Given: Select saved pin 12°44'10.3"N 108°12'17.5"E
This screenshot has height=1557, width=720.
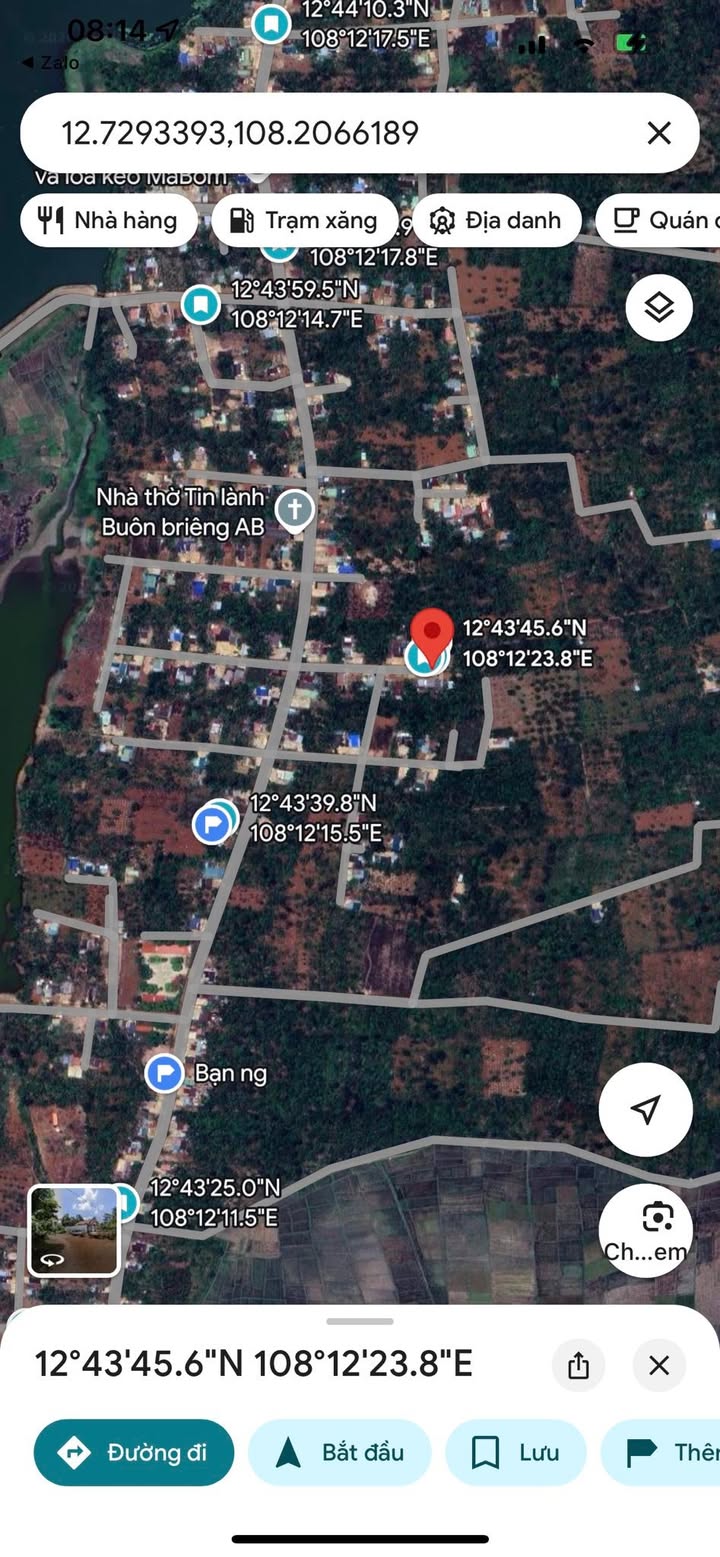Looking at the screenshot, I should (270, 23).
